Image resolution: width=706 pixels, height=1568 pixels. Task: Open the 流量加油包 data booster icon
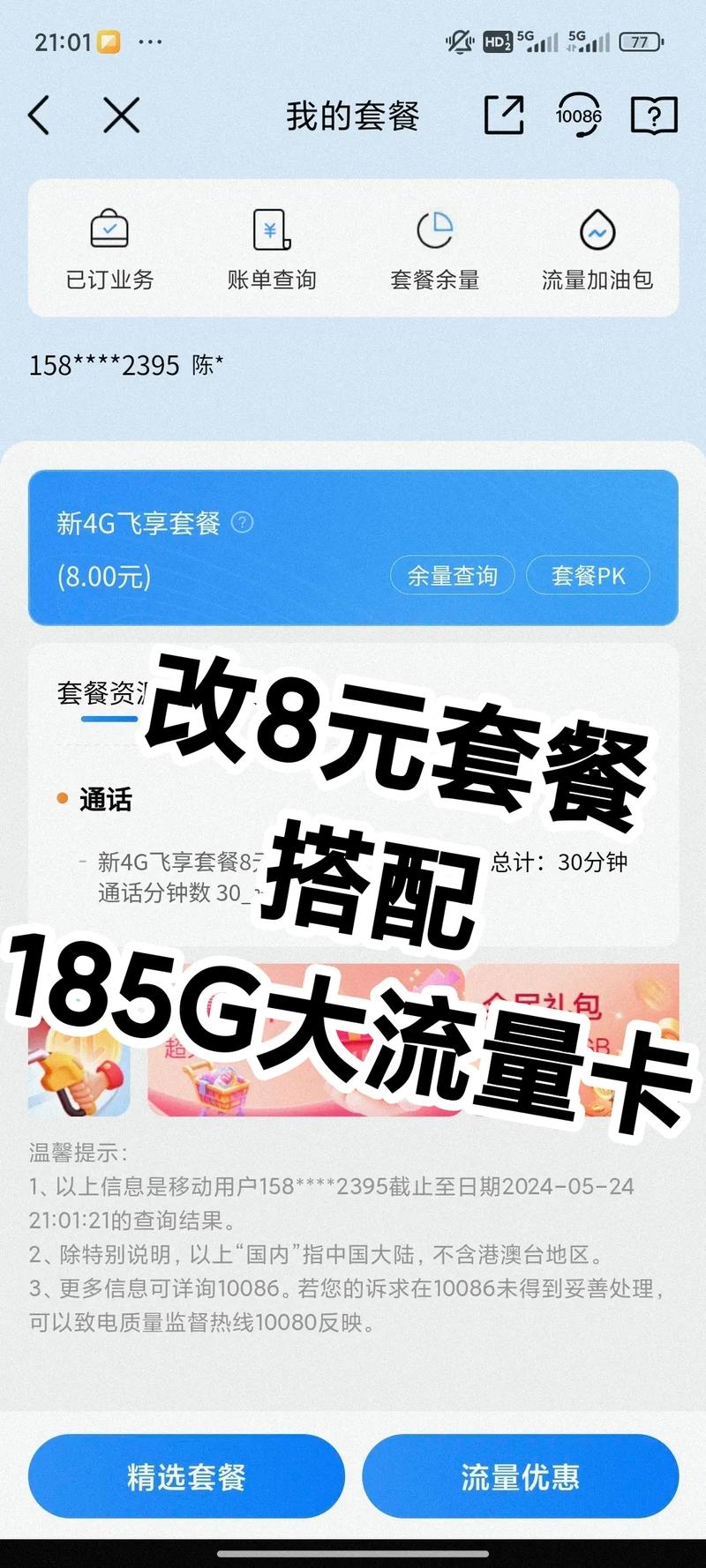(x=596, y=247)
